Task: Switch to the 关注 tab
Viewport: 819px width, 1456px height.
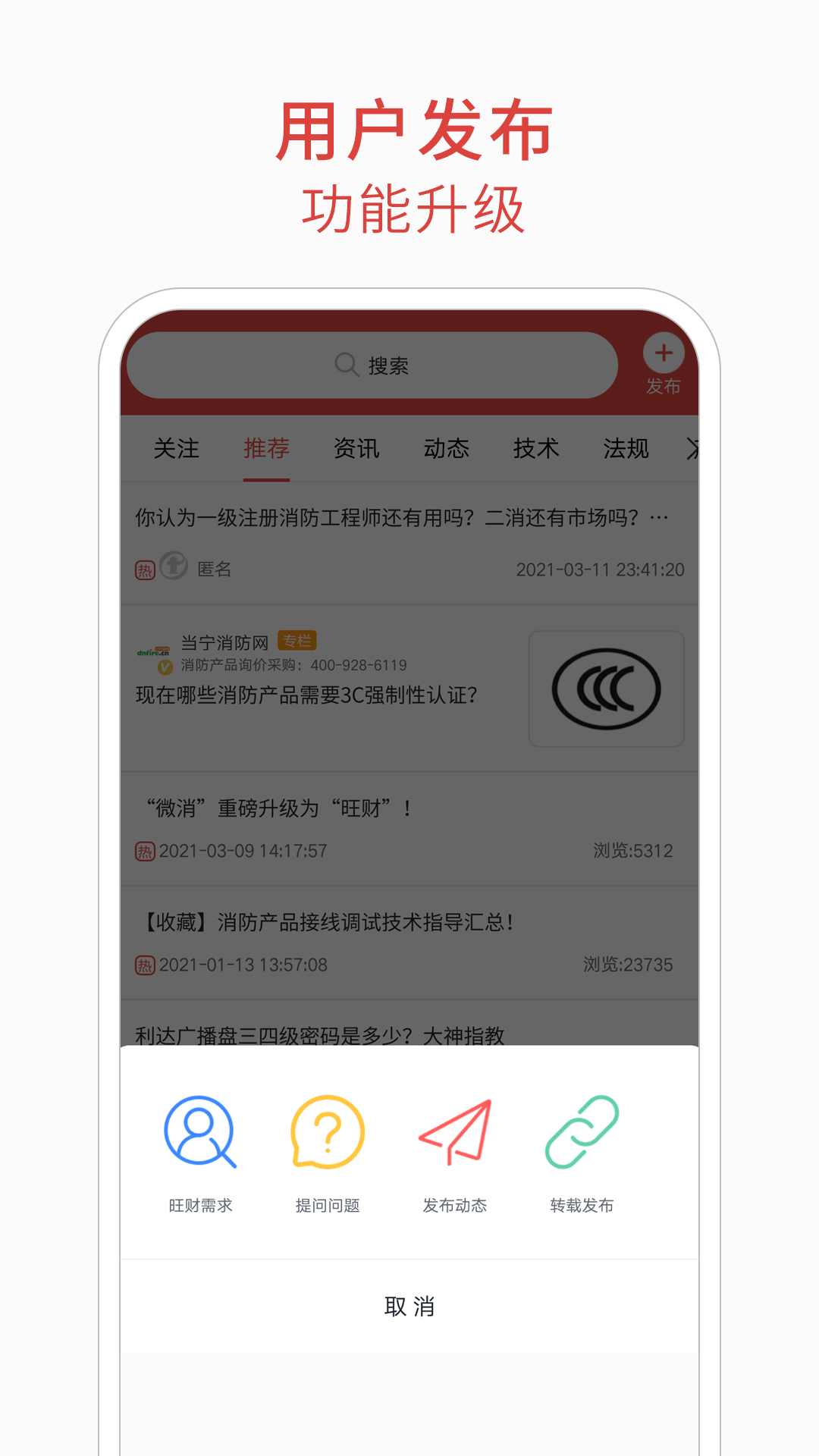Action: pos(176,449)
